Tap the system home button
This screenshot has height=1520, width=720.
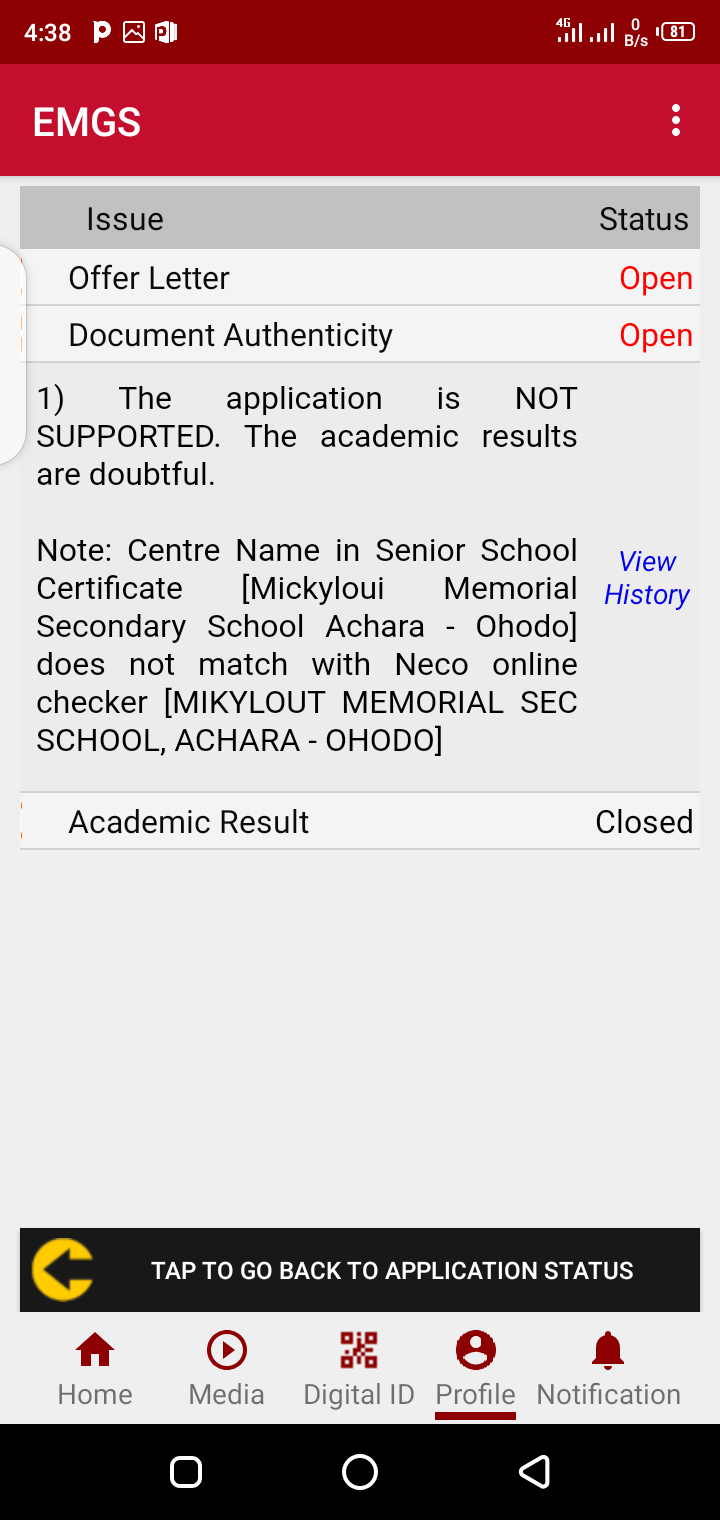click(x=360, y=1471)
